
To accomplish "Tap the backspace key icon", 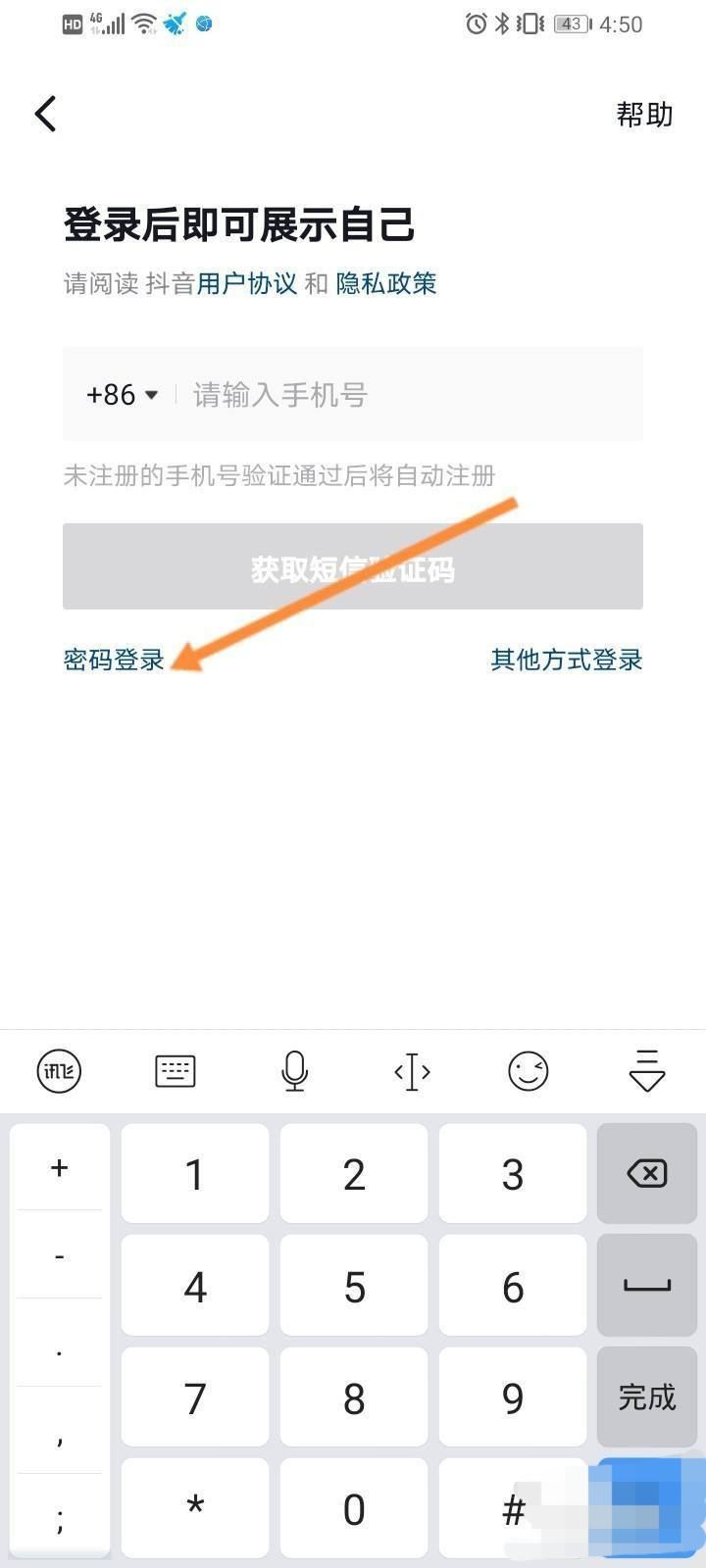I will (646, 1173).
